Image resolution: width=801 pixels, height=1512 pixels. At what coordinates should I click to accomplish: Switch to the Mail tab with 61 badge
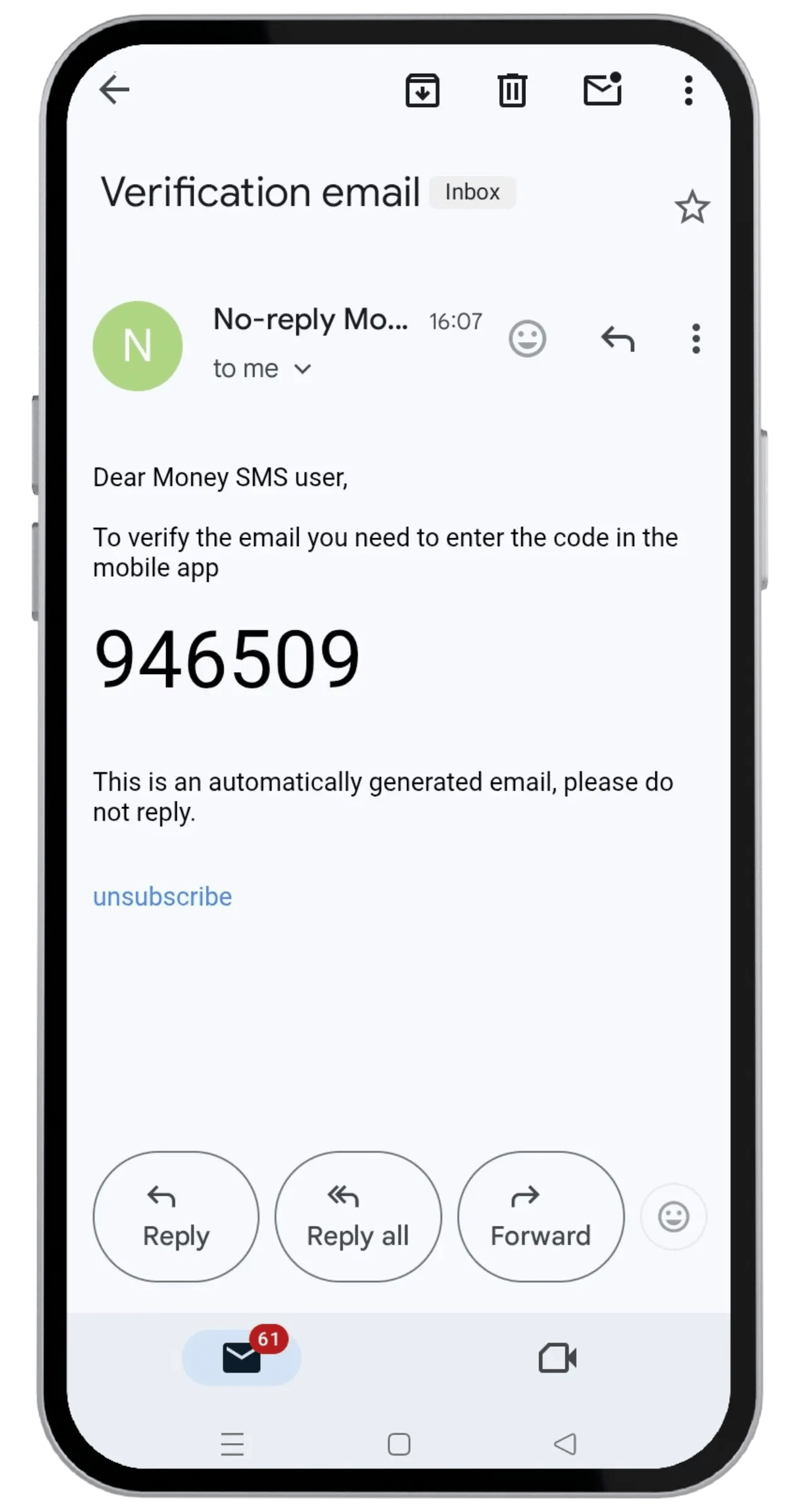click(x=242, y=1358)
